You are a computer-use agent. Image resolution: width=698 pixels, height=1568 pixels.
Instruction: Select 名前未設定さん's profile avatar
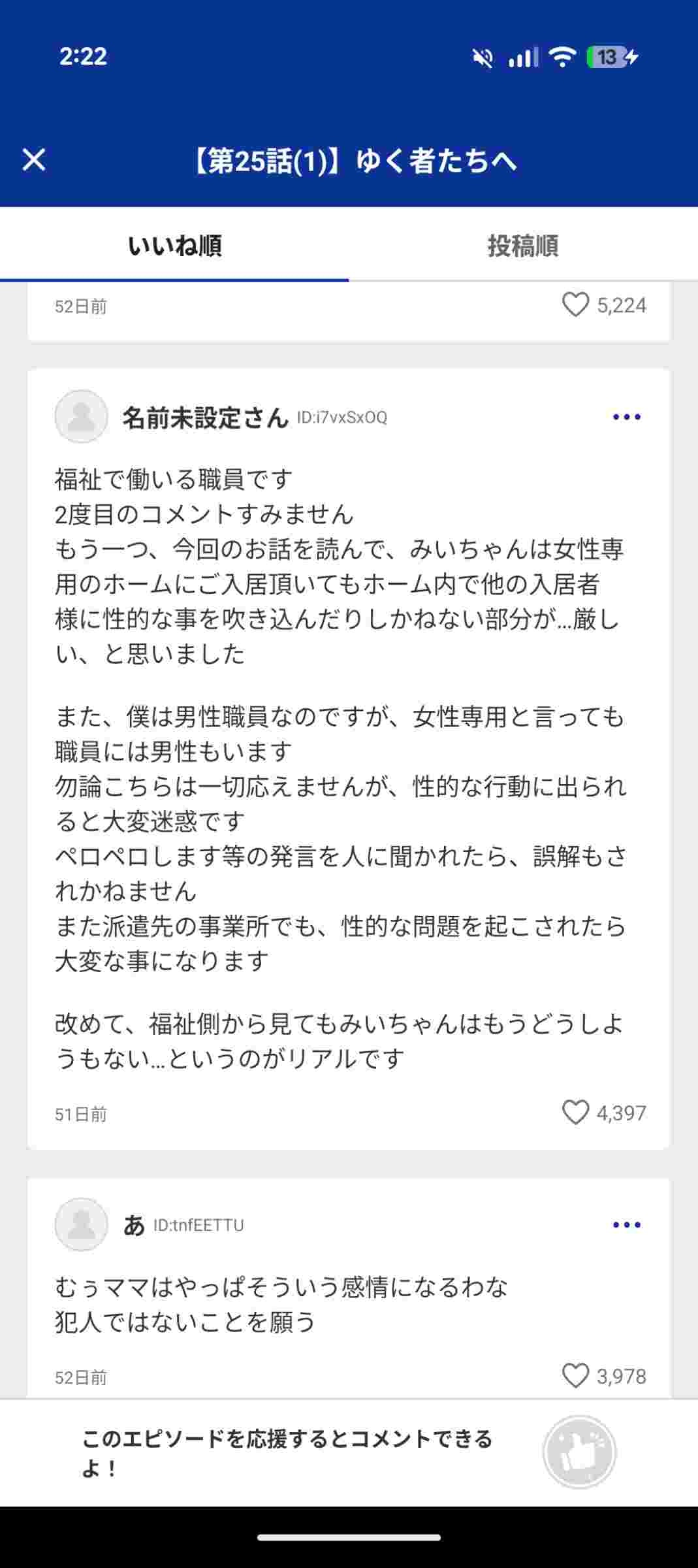click(82, 416)
